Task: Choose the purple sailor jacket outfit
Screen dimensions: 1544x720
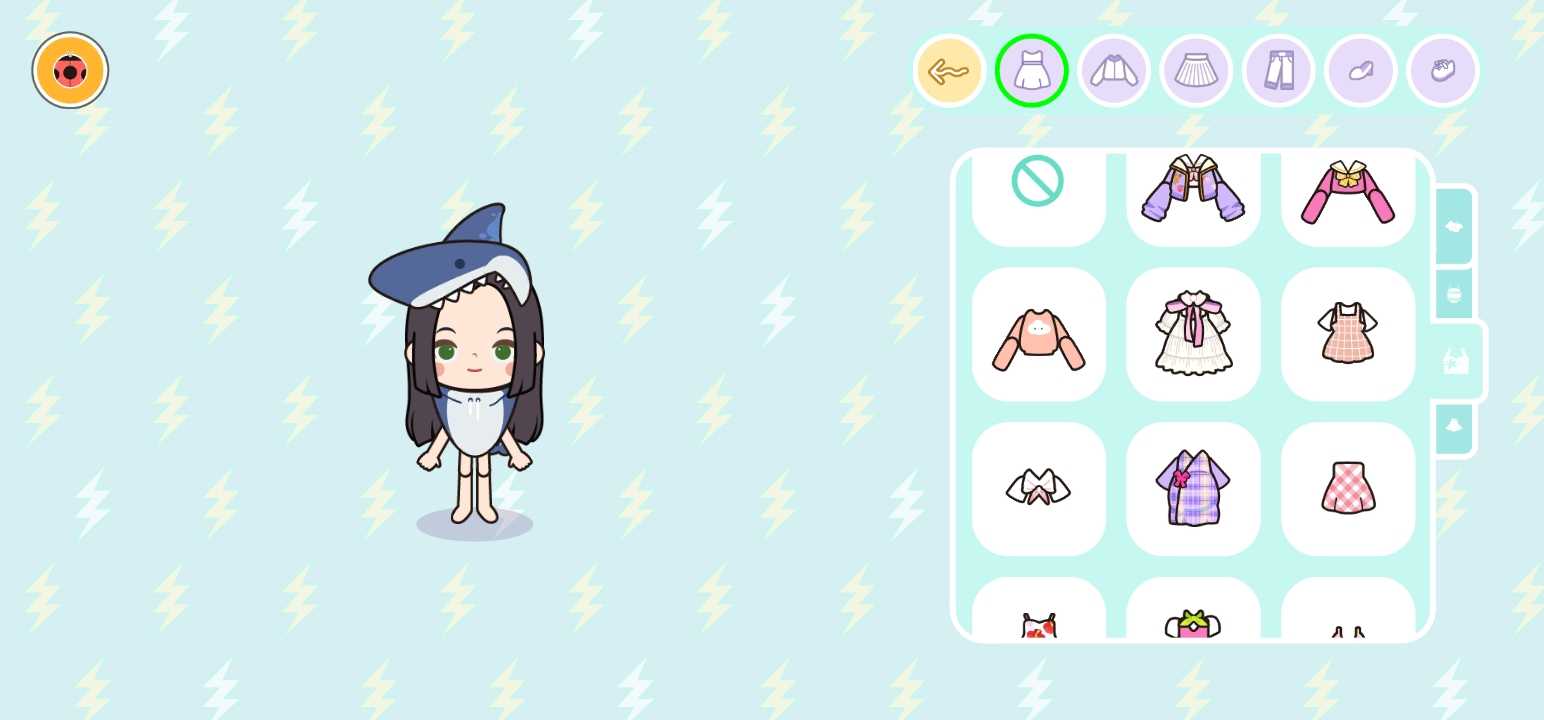Action: click(1193, 190)
